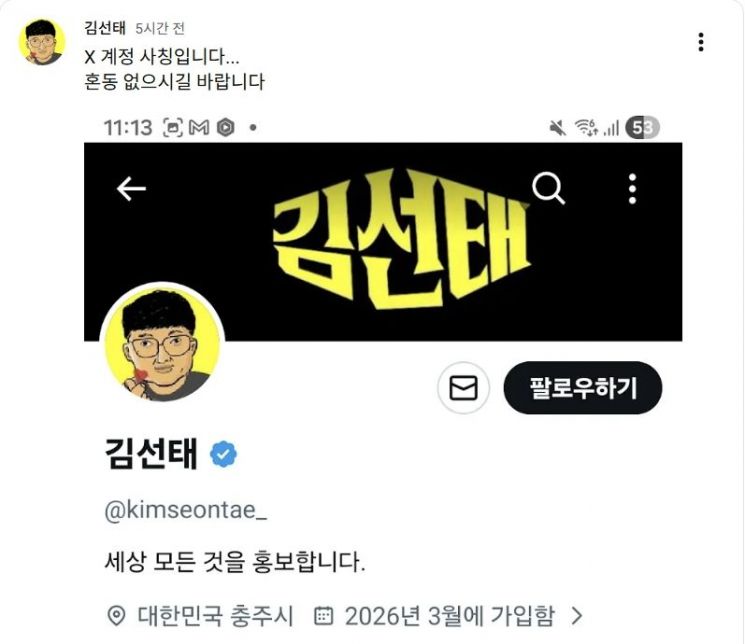Open the post's three-dot overflow menu
The height and width of the screenshot is (644, 745).
(x=701, y=42)
